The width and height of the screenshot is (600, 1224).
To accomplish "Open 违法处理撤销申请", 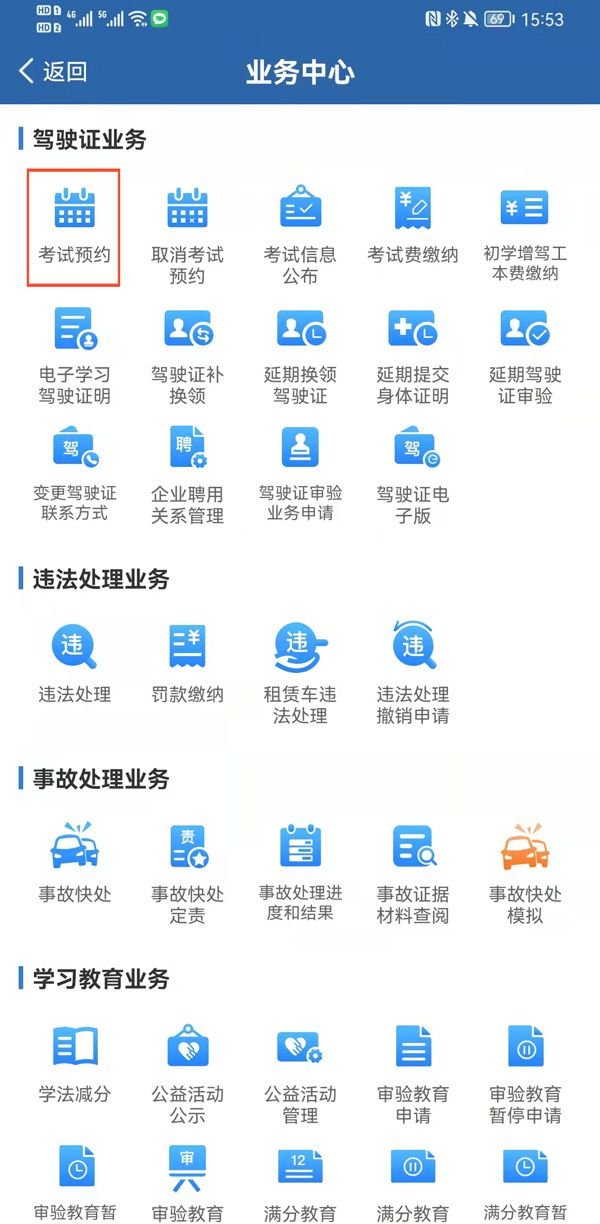I will (x=413, y=671).
